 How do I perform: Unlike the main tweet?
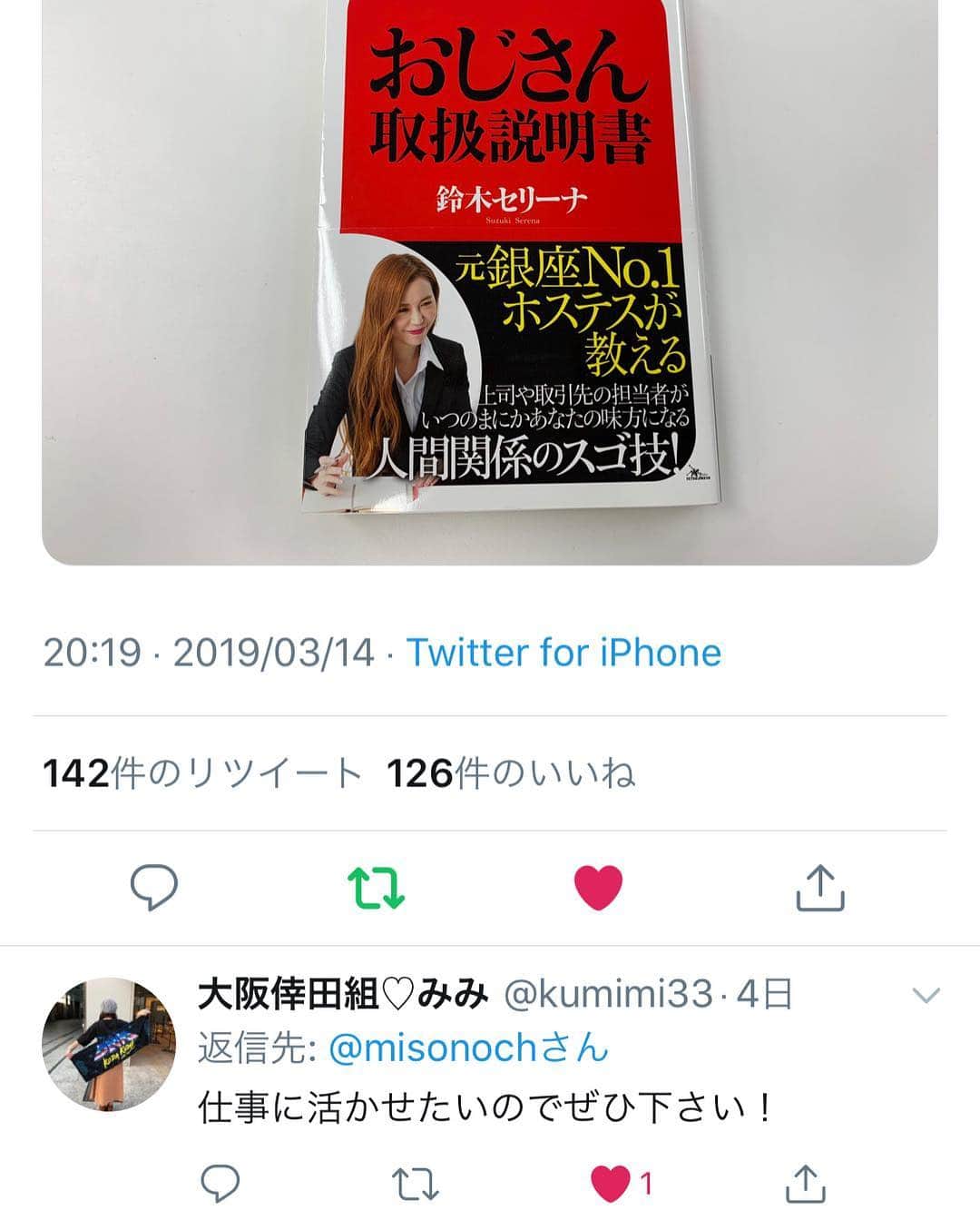599,887
